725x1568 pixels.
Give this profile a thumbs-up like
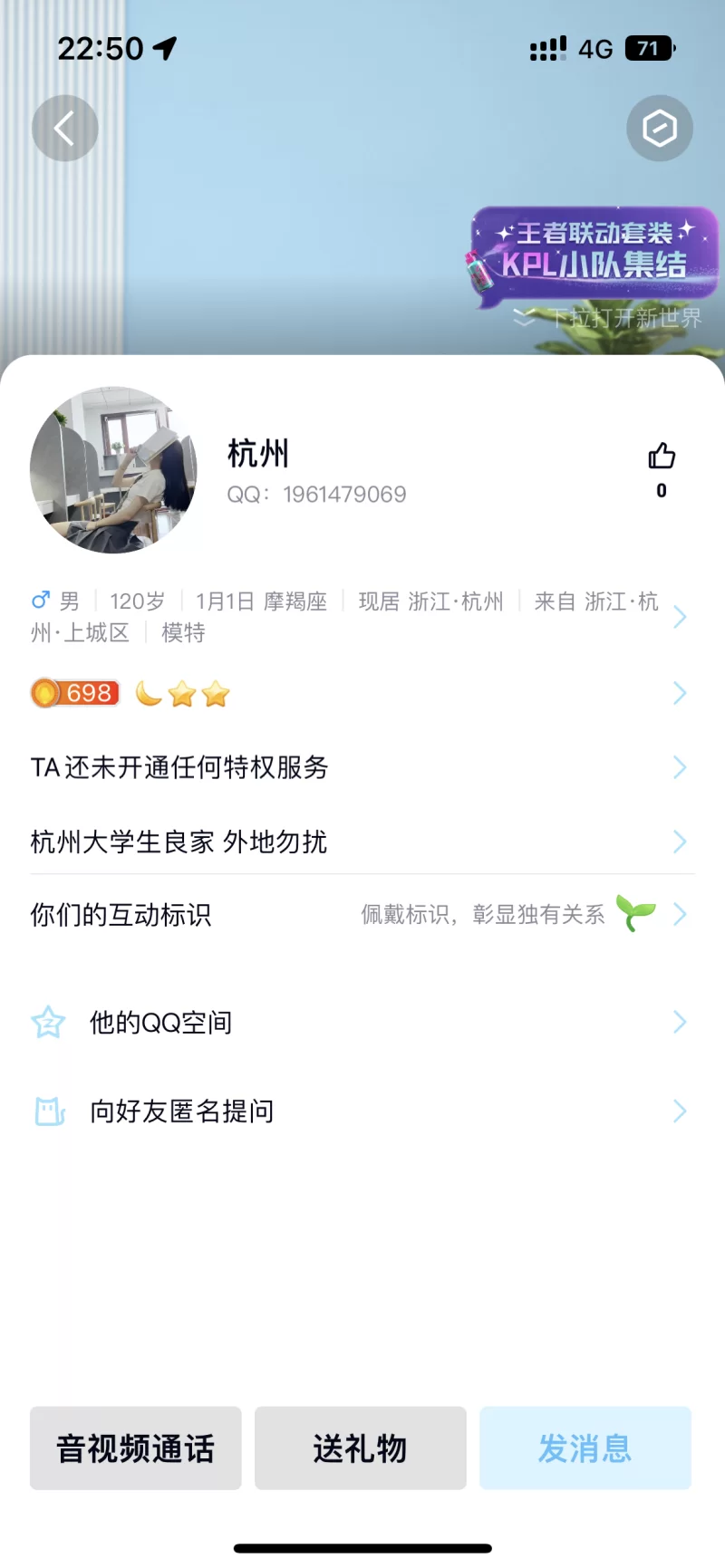click(x=662, y=457)
